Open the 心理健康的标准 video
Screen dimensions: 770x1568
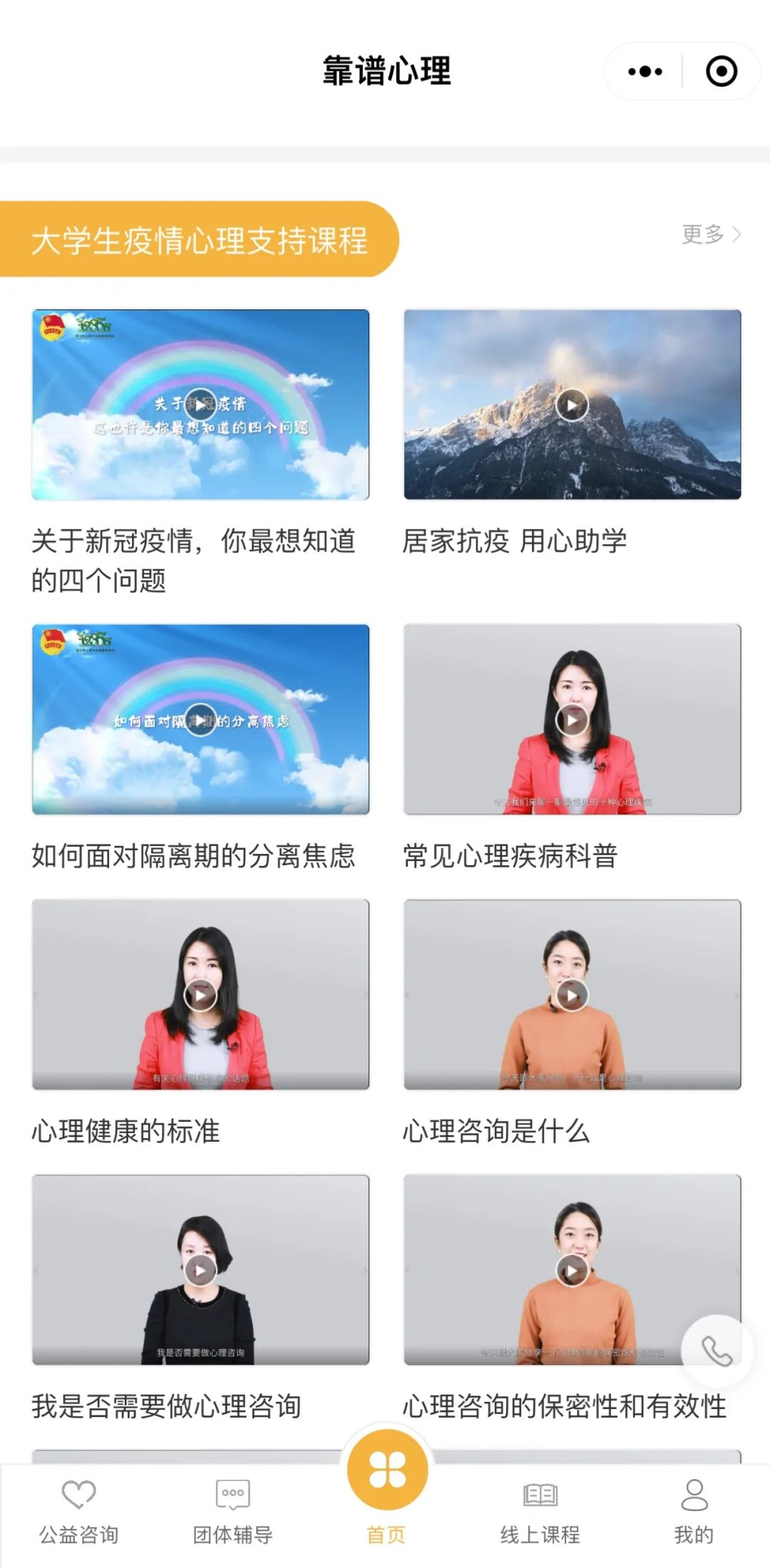coord(200,995)
